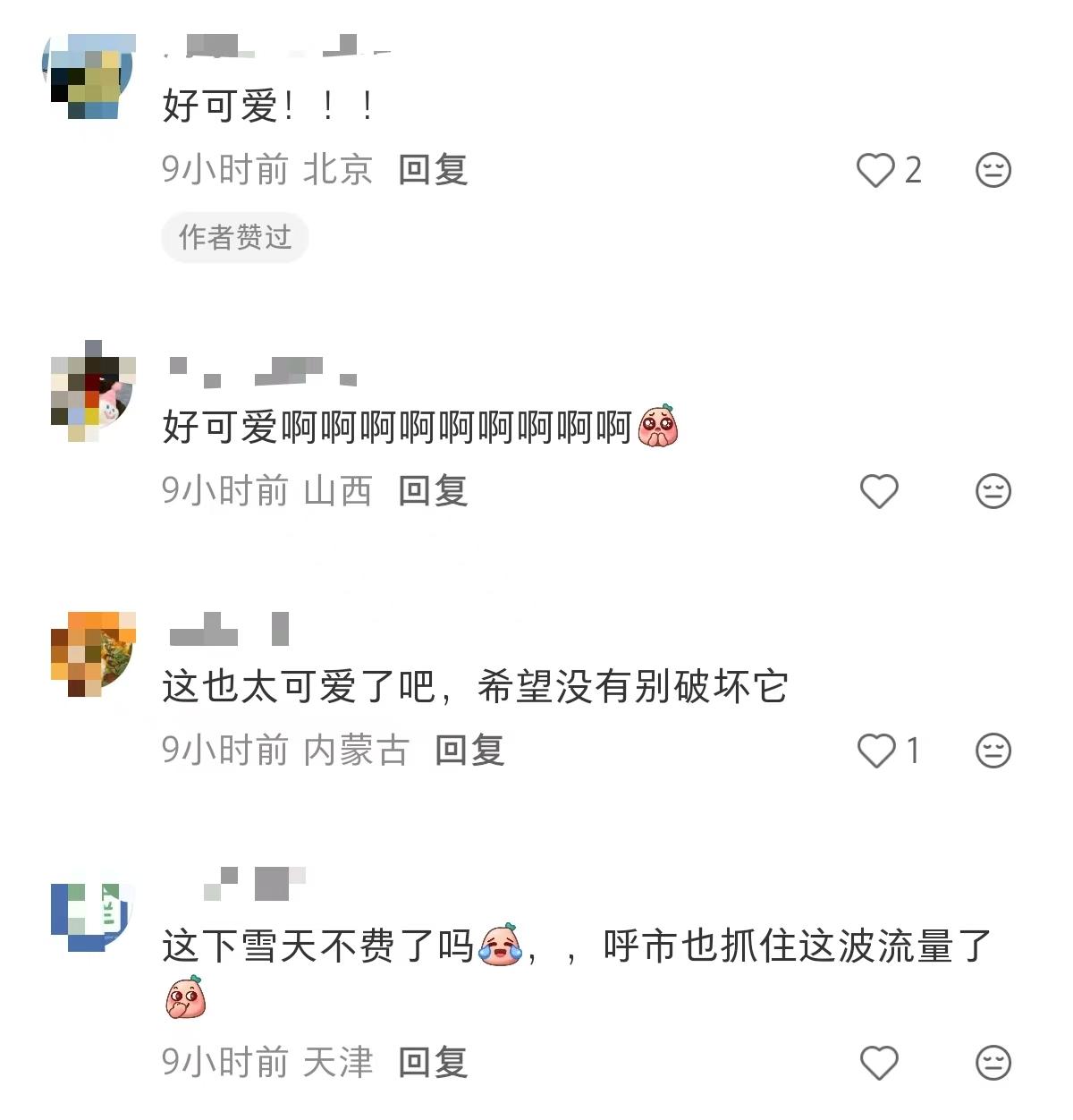This screenshot has width=1073, height=1120.
Task: View profile of the 内蒙古 commenter
Action: pos(92,654)
